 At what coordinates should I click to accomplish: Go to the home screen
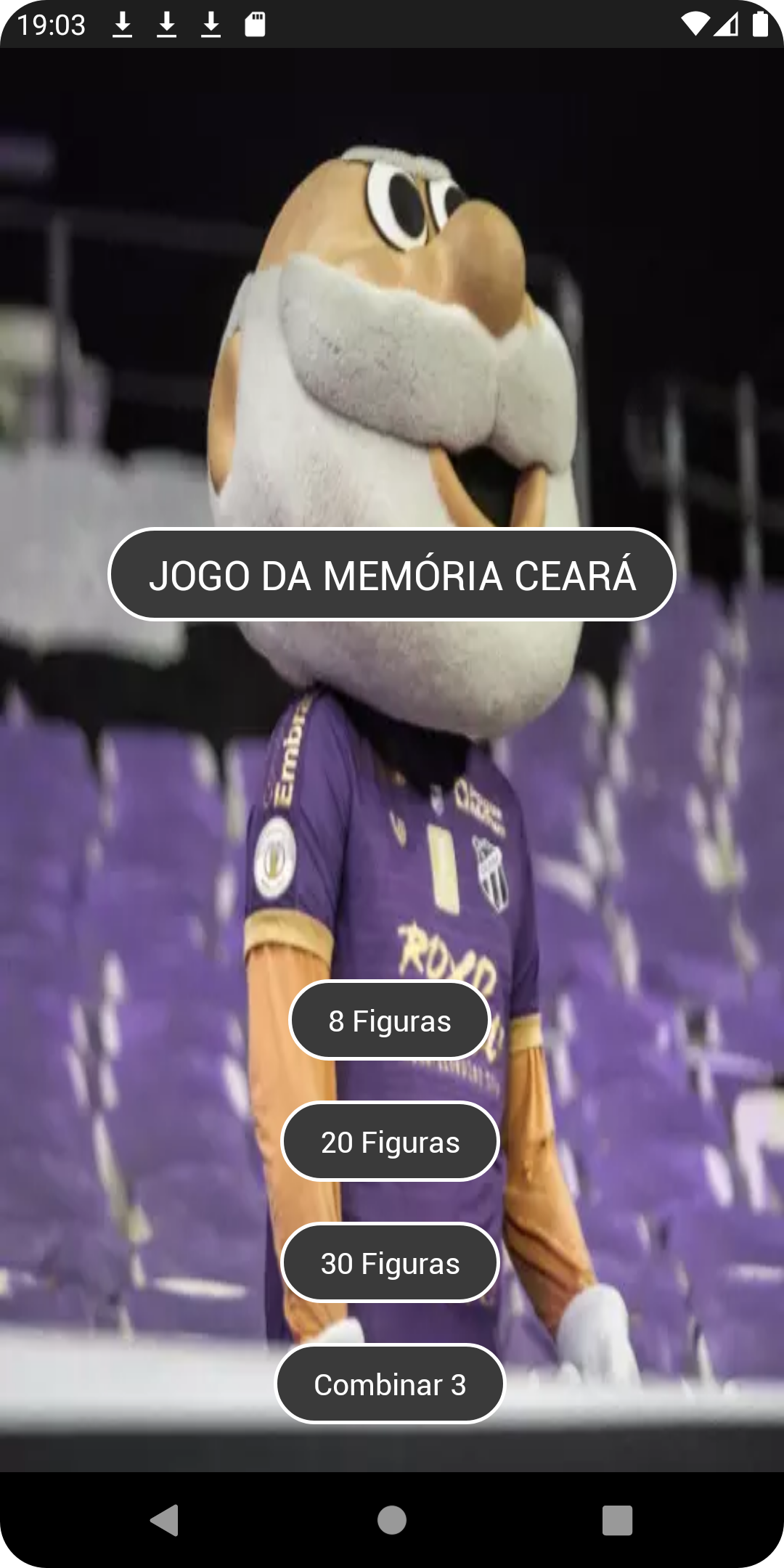[392, 1519]
